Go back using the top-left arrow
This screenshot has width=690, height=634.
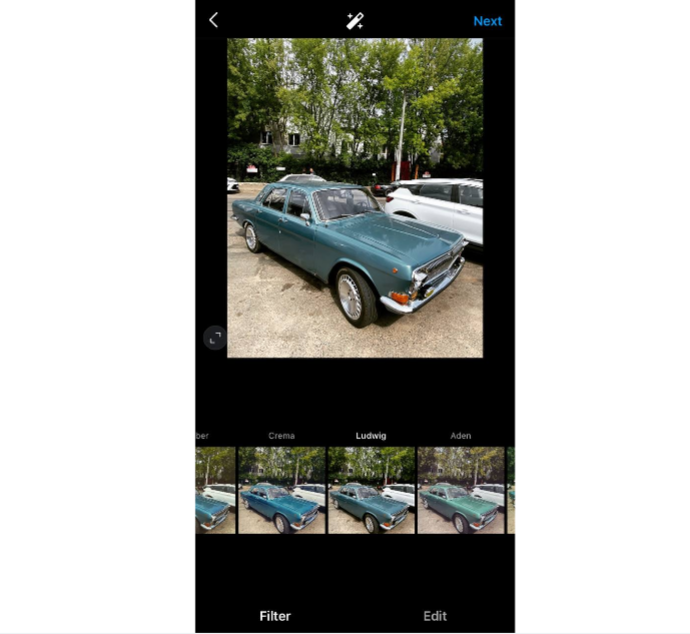[x=213, y=20]
